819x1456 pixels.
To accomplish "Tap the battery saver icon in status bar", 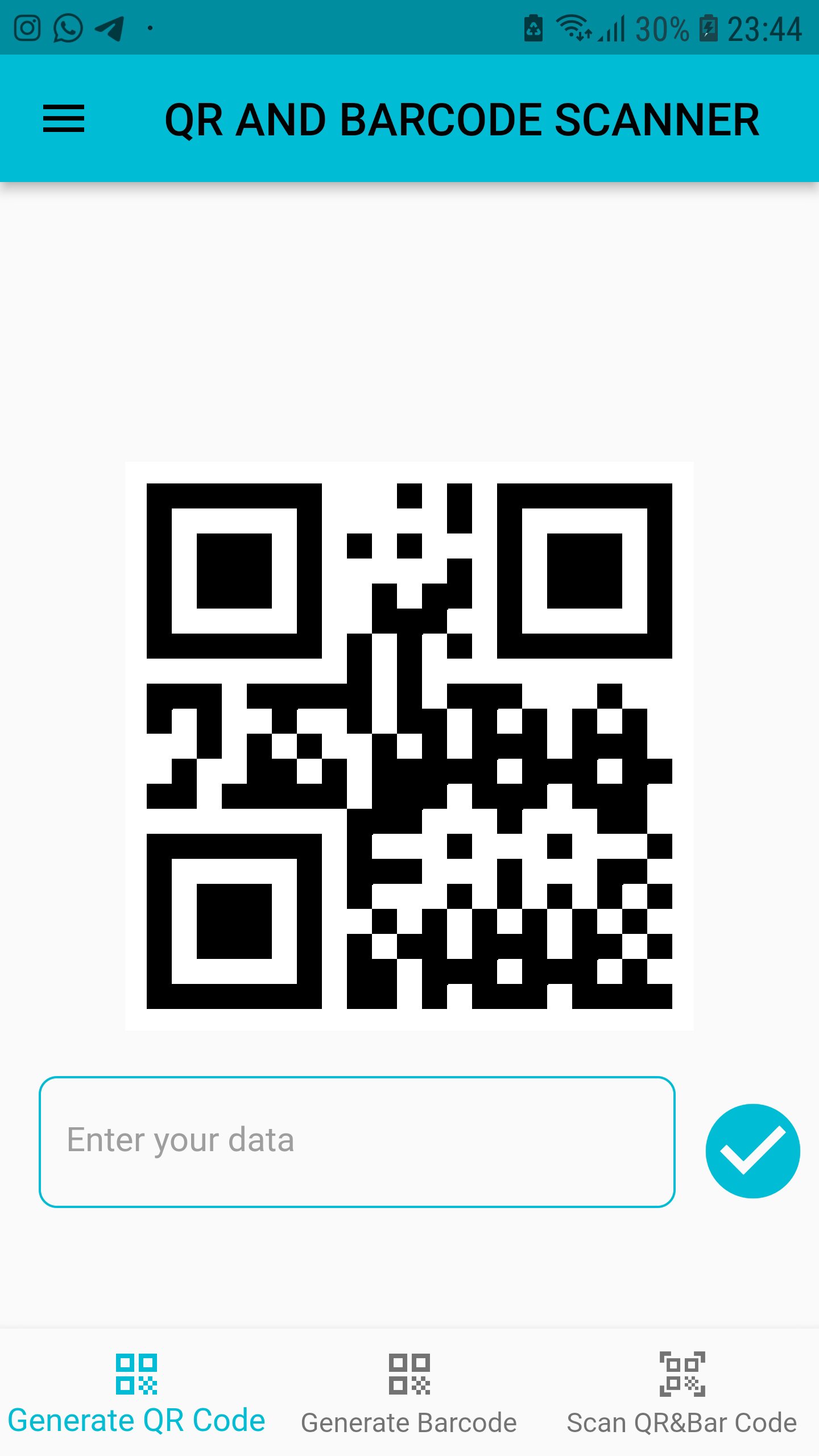I will pos(532,28).
